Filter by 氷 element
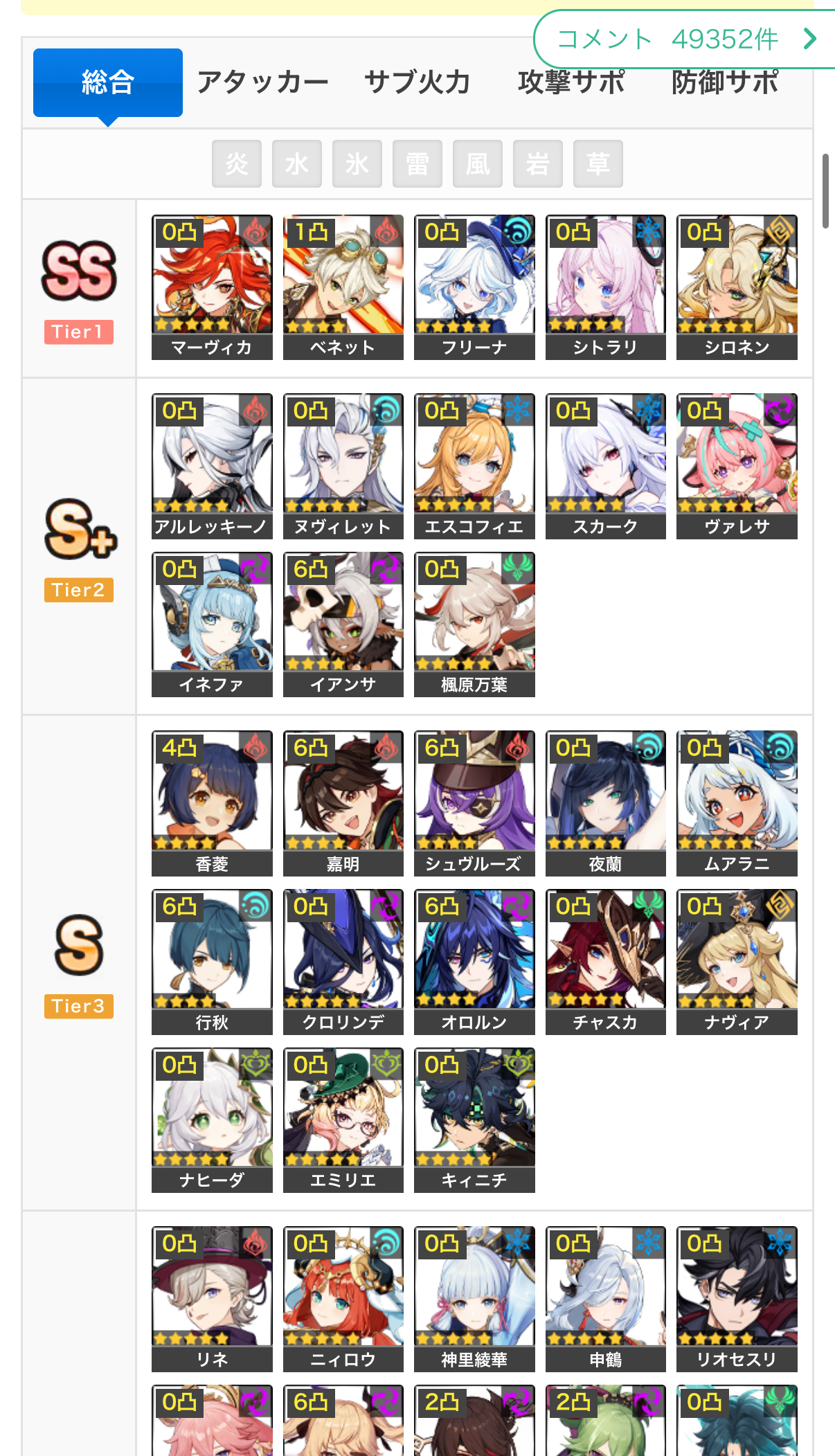This screenshot has width=835, height=1456. (x=357, y=163)
